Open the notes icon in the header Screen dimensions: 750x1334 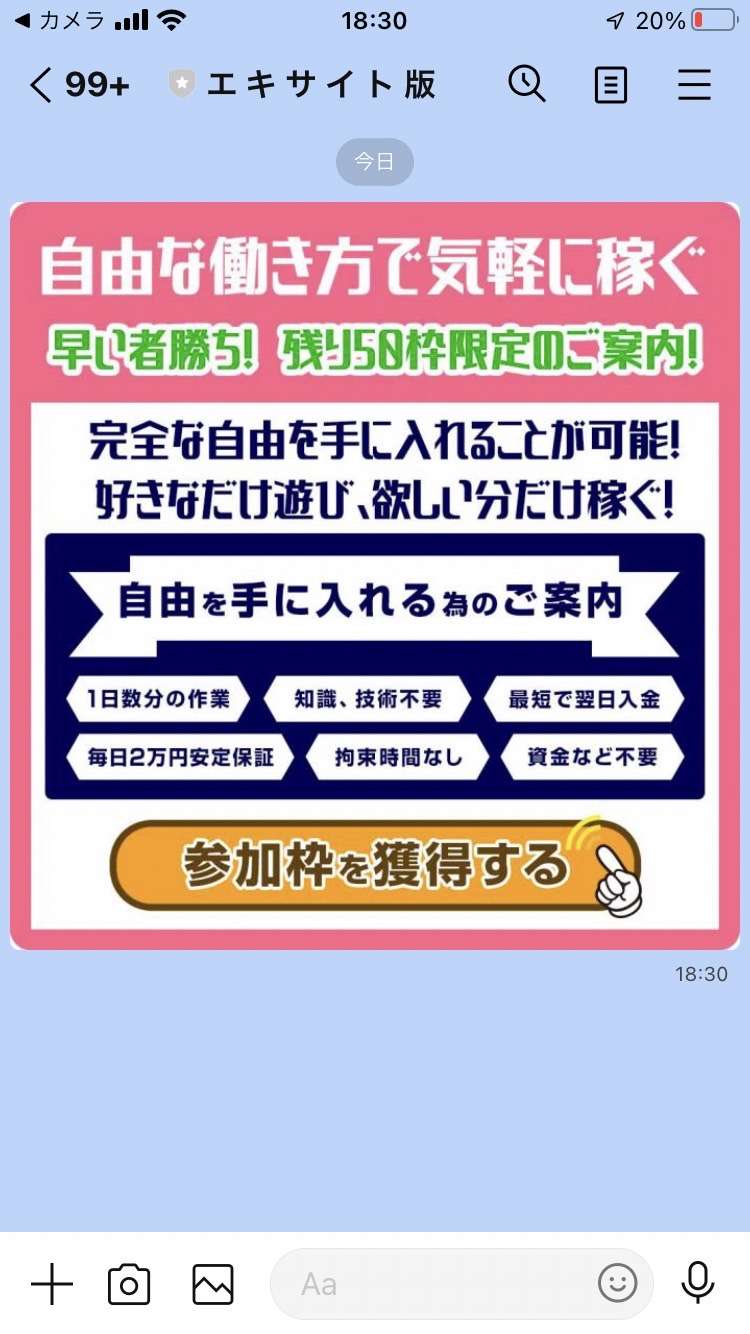point(610,86)
